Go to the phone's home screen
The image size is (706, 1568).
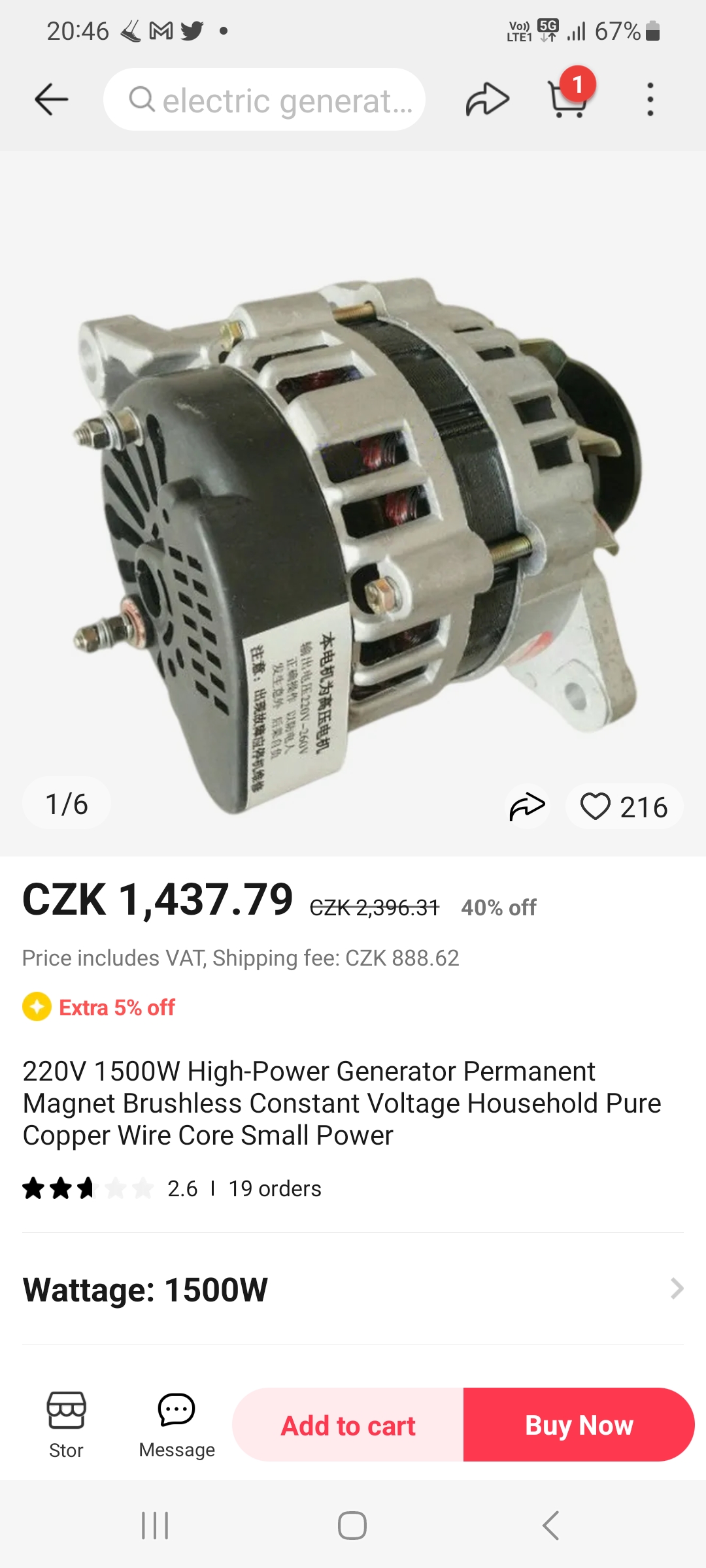[352, 1526]
